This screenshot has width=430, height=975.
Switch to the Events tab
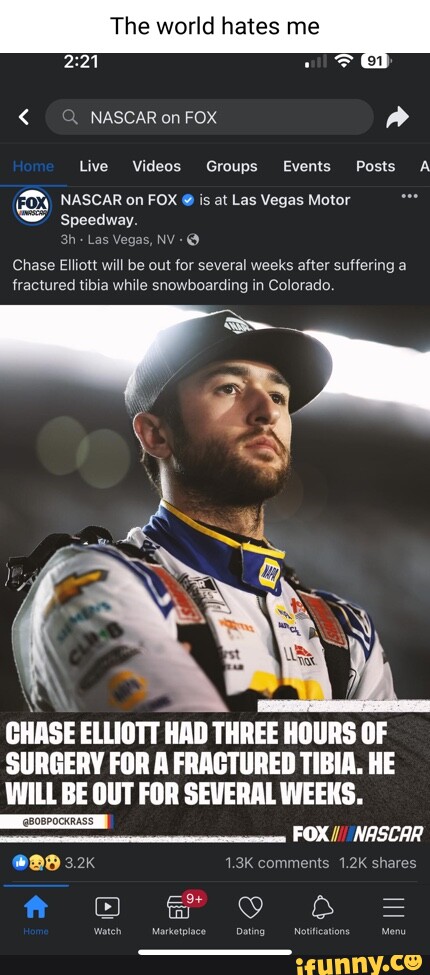click(307, 167)
